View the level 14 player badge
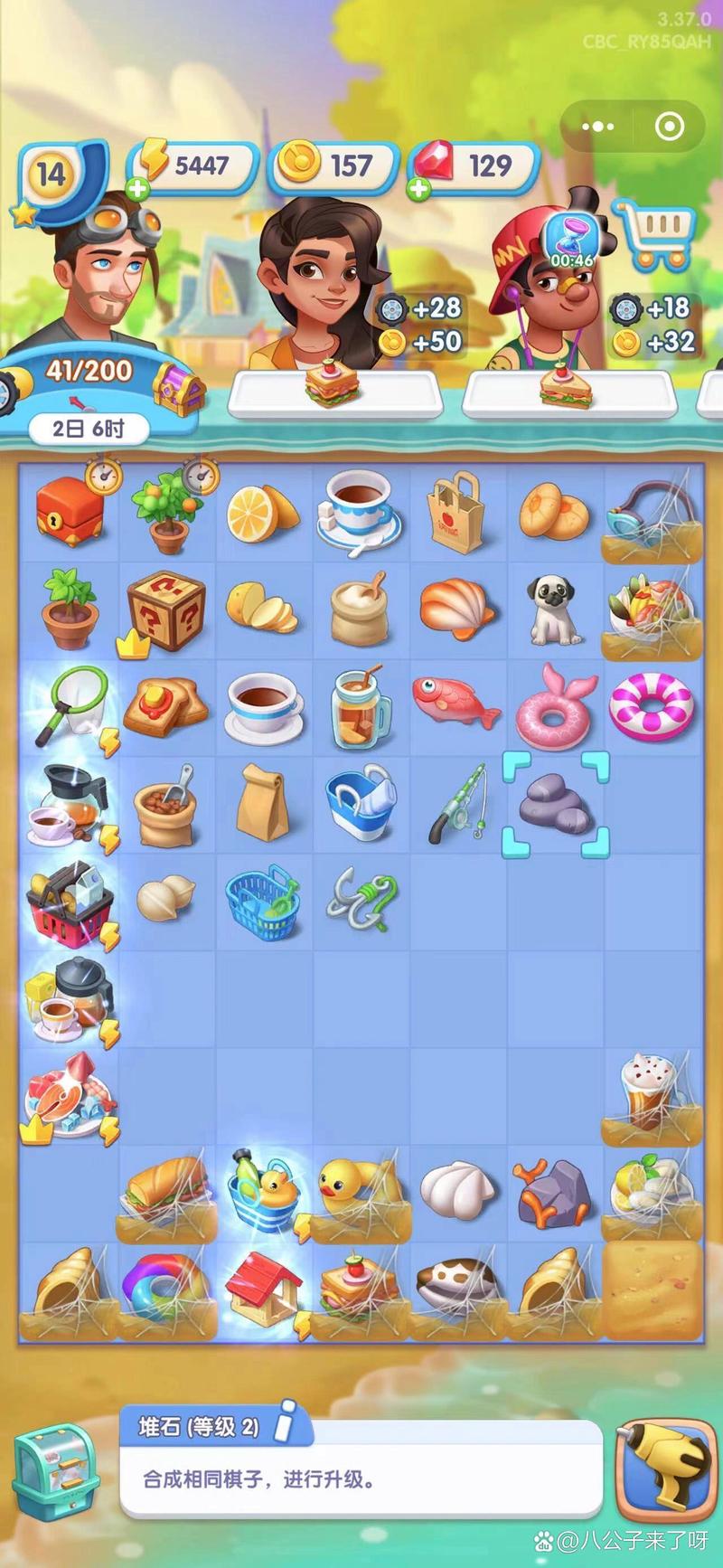This screenshot has width=723, height=1568. pyautogui.click(x=52, y=174)
